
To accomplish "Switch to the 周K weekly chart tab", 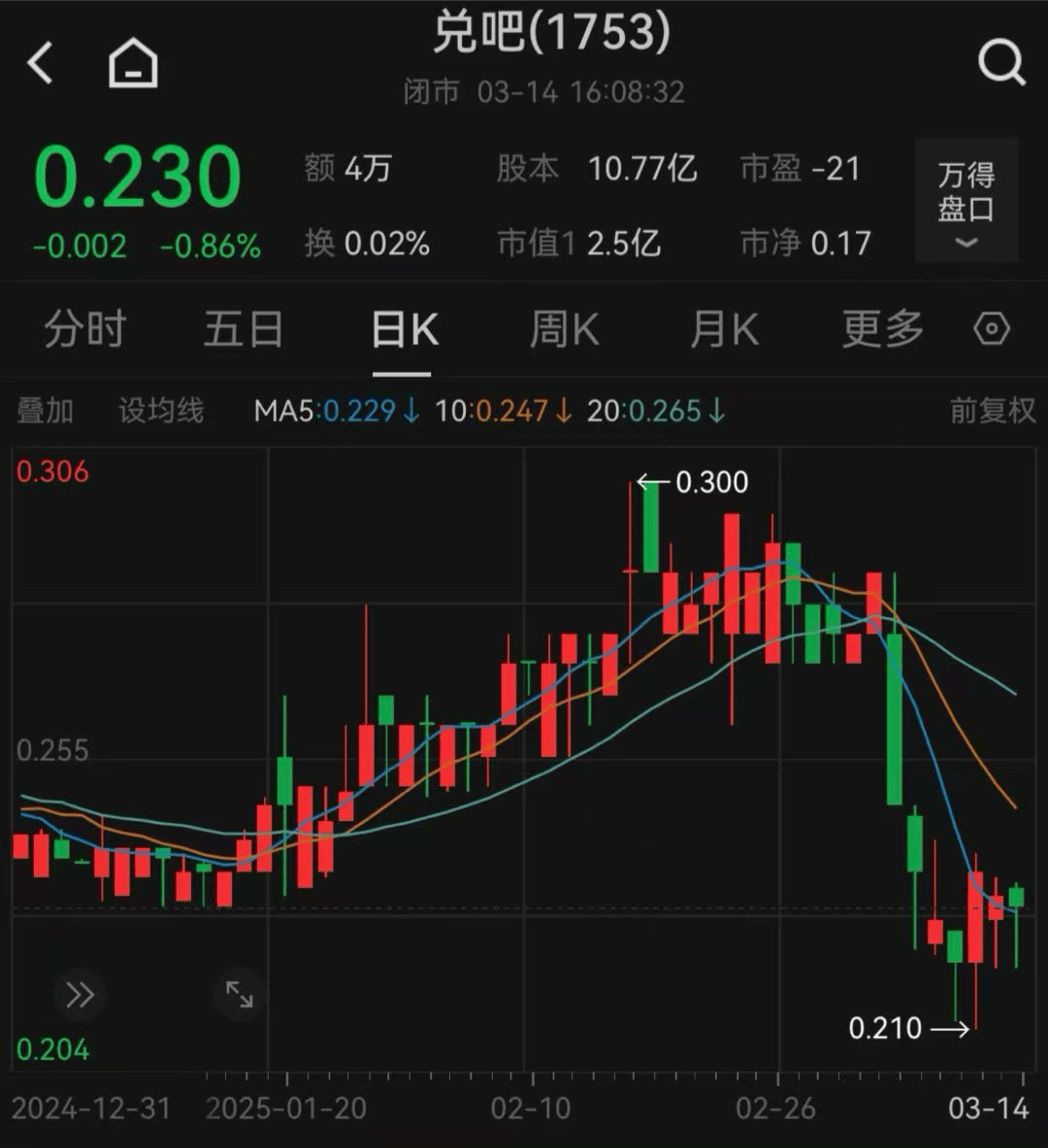I will coord(564,329).
